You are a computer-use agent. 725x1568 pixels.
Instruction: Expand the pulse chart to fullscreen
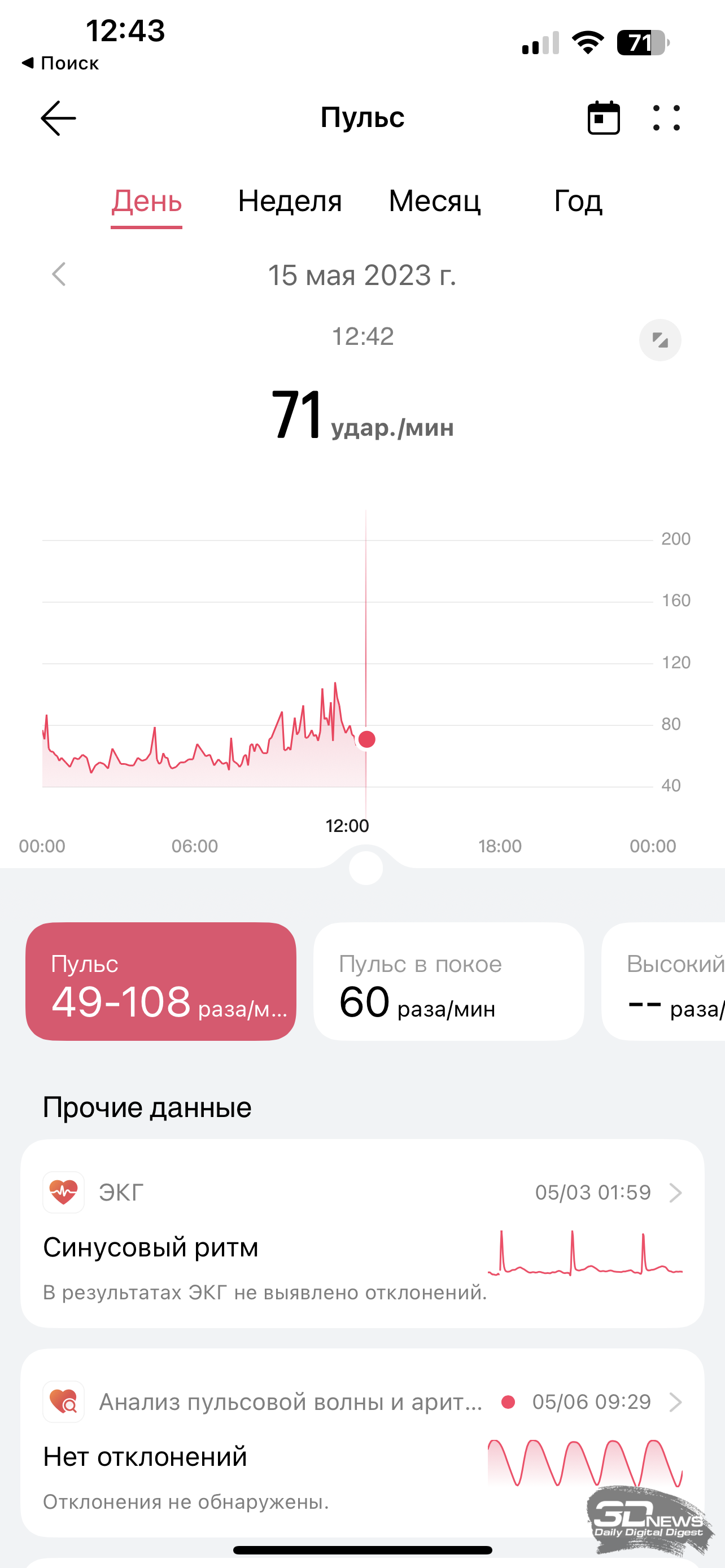(x=660, y=340)
